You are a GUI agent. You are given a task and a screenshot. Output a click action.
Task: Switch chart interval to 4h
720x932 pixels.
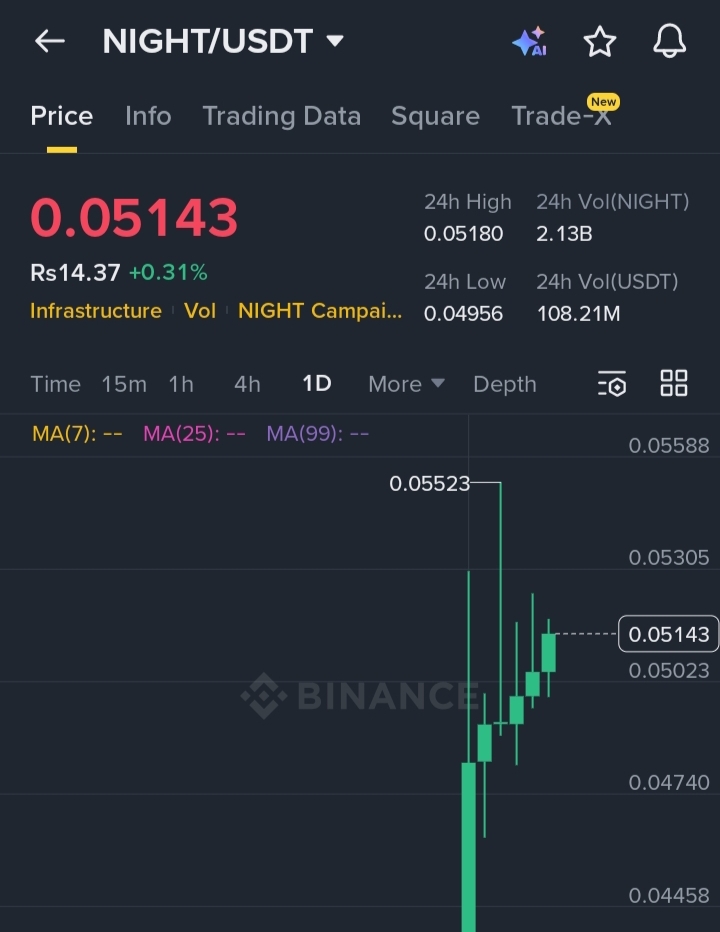pyautogui.click(x=247, y=384)
